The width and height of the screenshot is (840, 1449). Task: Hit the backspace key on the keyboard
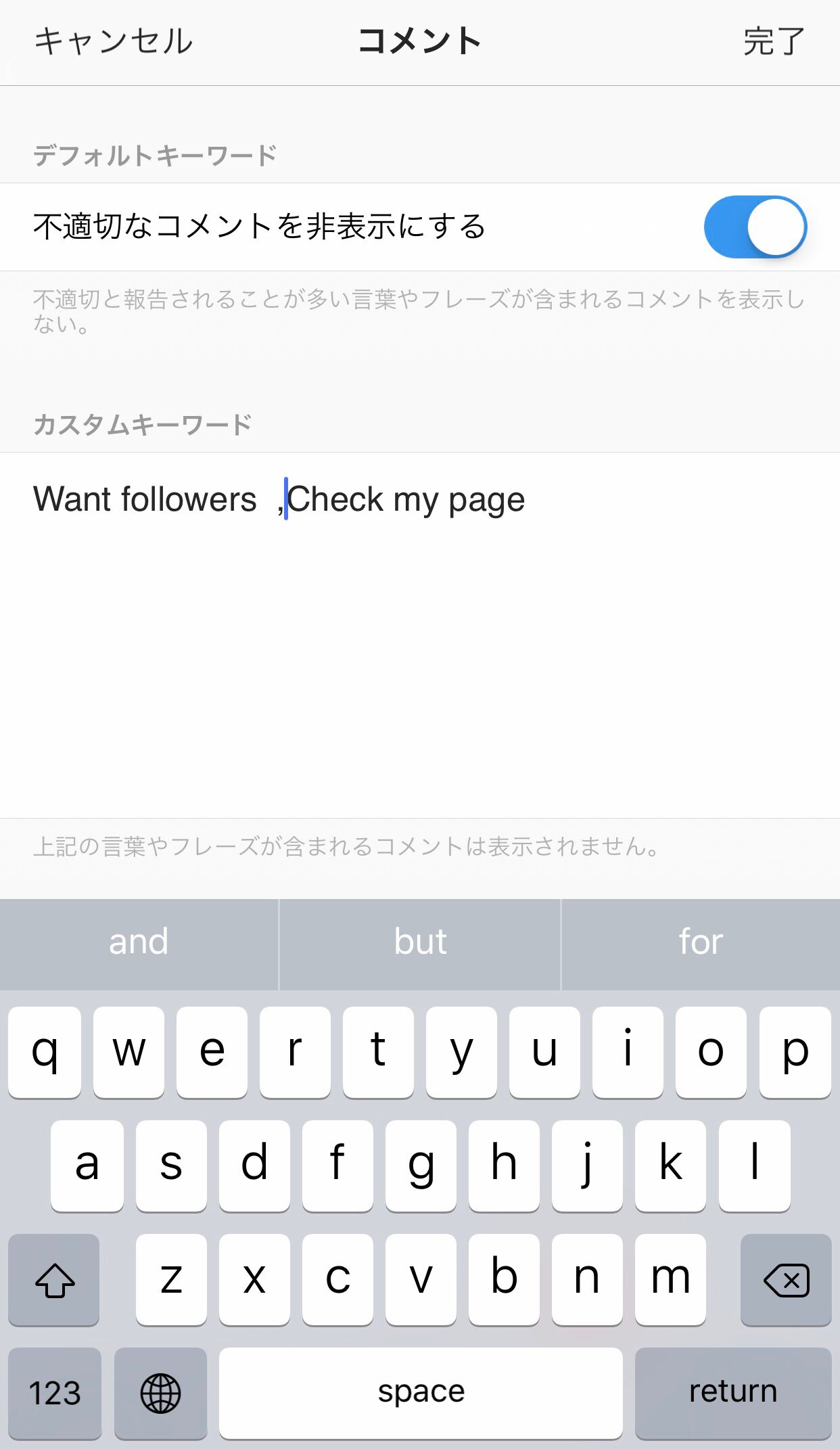(x=786, y=1280)
